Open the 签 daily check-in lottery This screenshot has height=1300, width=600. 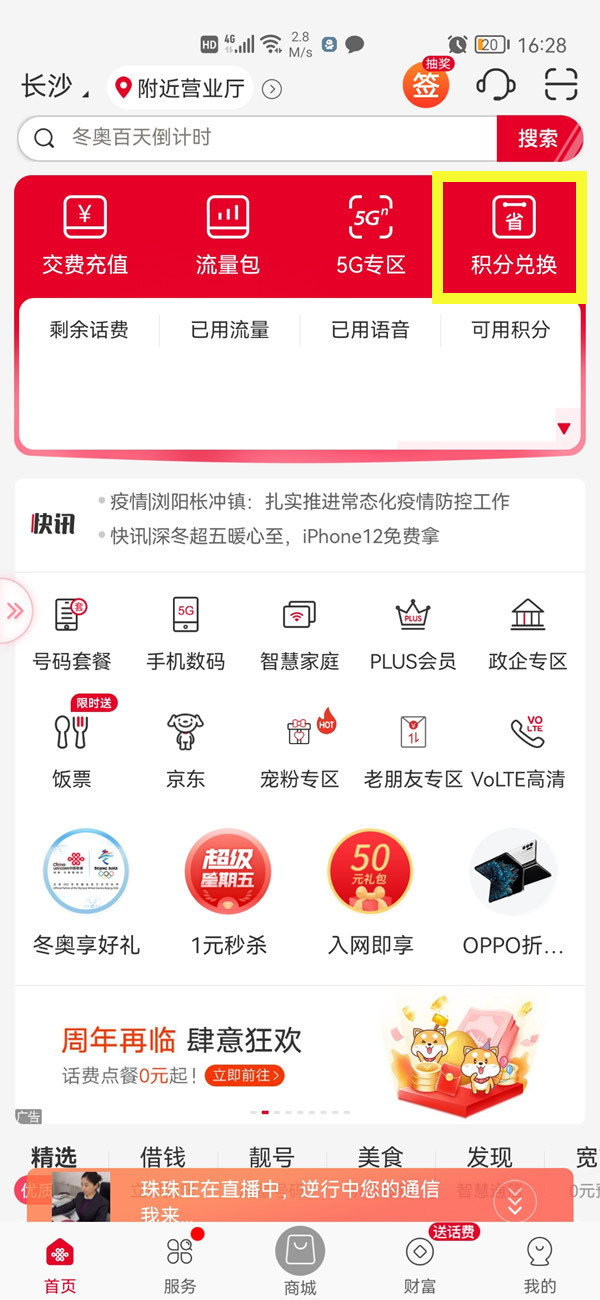[426, 86]
